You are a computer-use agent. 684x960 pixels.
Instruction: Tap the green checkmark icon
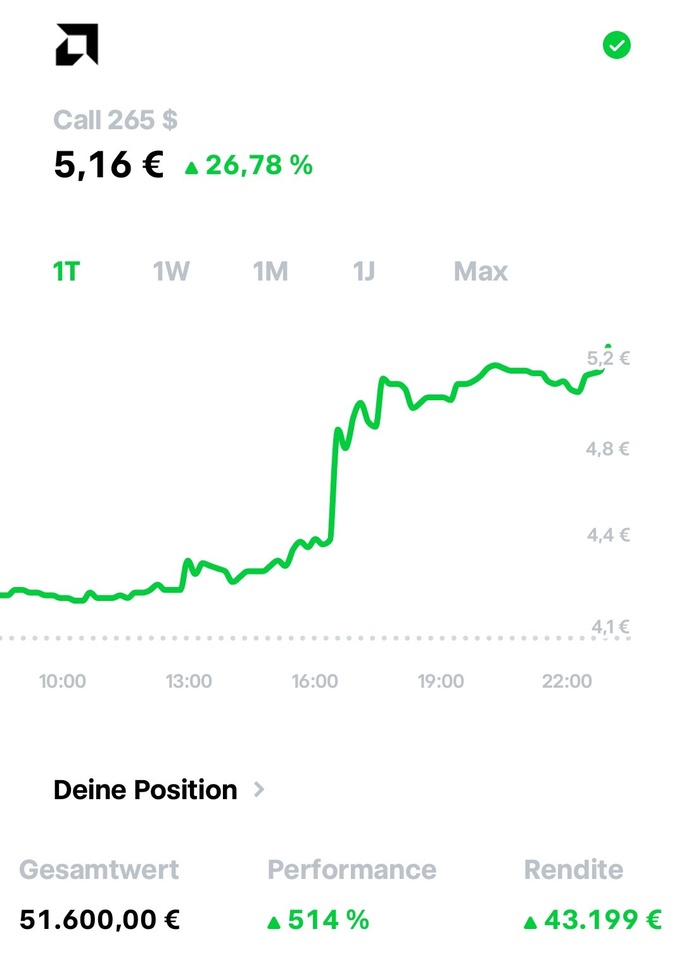click(x=617, y=45)
